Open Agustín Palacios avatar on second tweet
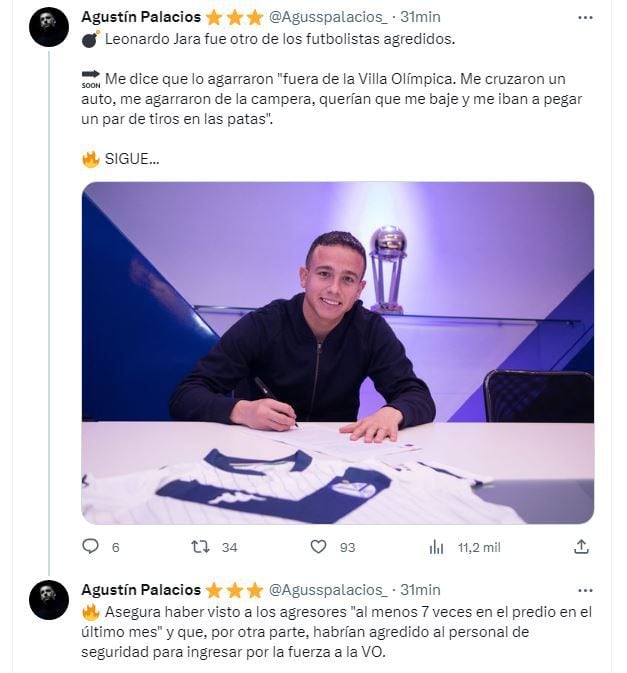Image resolution: width=627 pixels, height=673 pixels. coord(49,600)
